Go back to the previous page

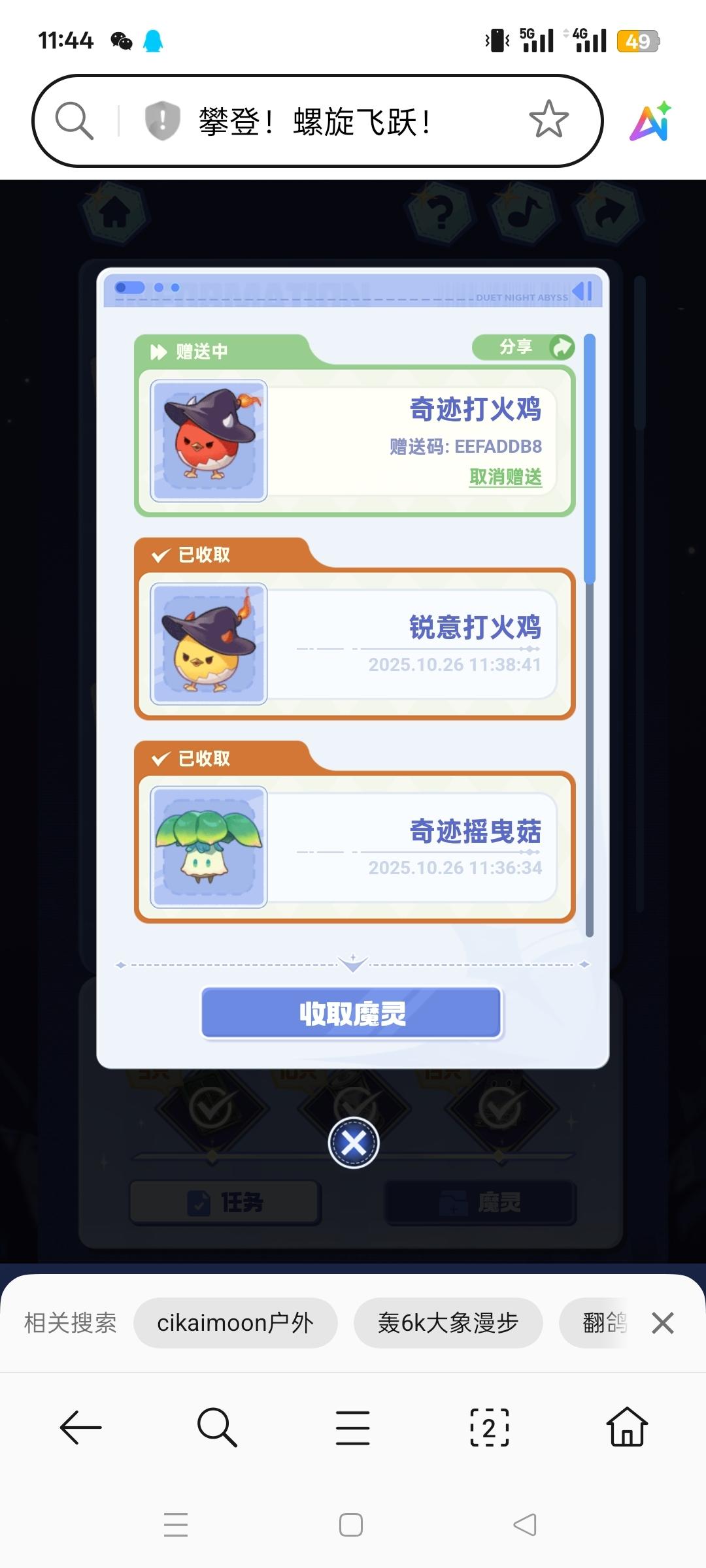coord(80,1428)
